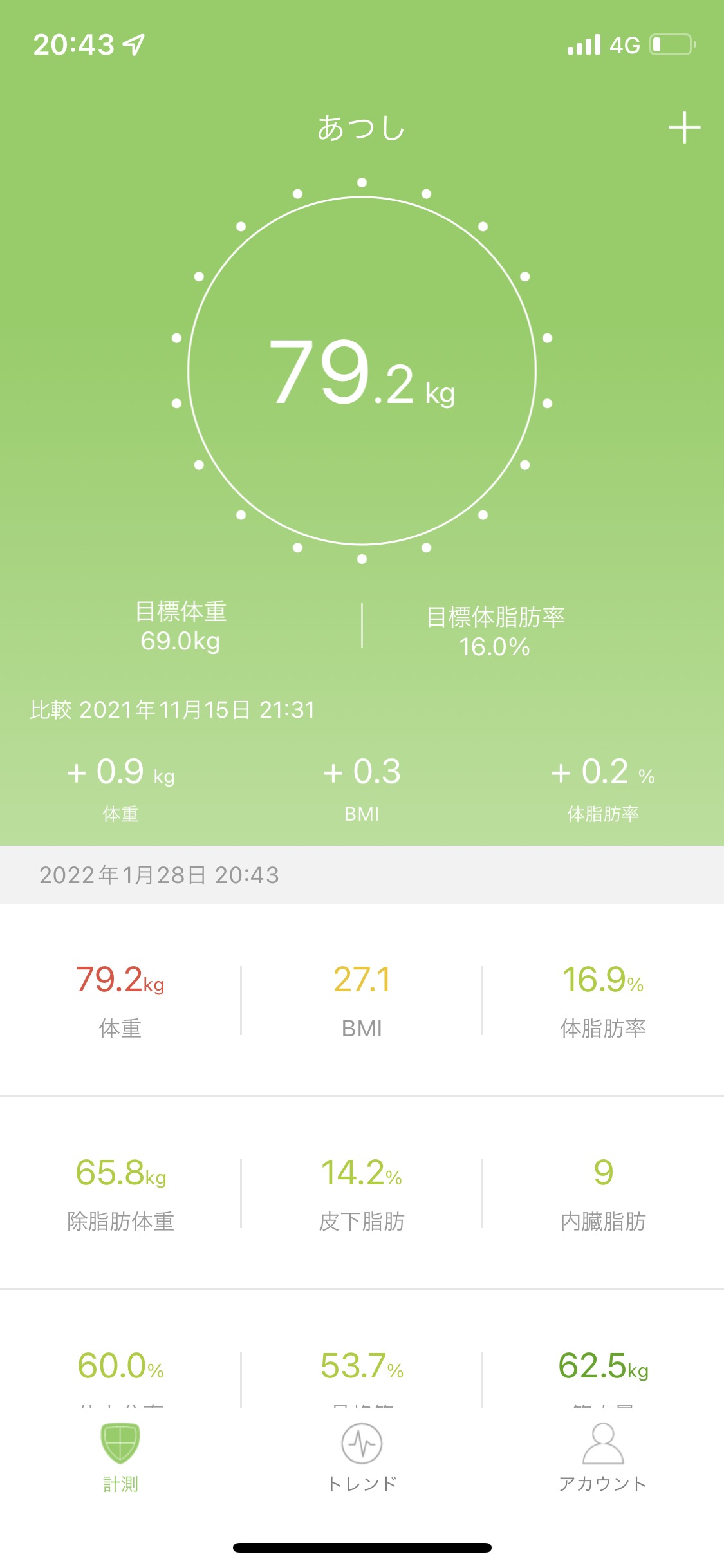Edit the 目標体脂肪率 16.0% goal
724x1568 pixels.
coord(495,631)
